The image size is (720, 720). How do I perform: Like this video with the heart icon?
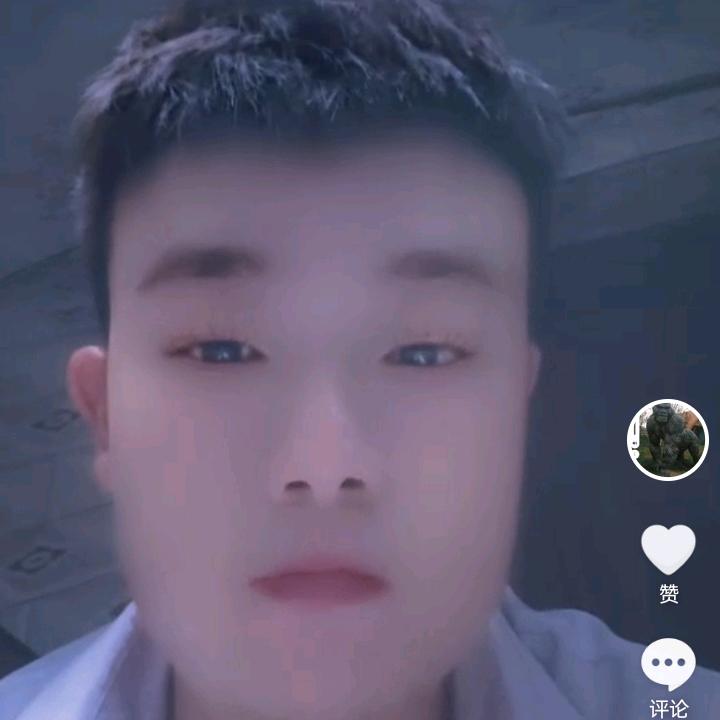668,549
